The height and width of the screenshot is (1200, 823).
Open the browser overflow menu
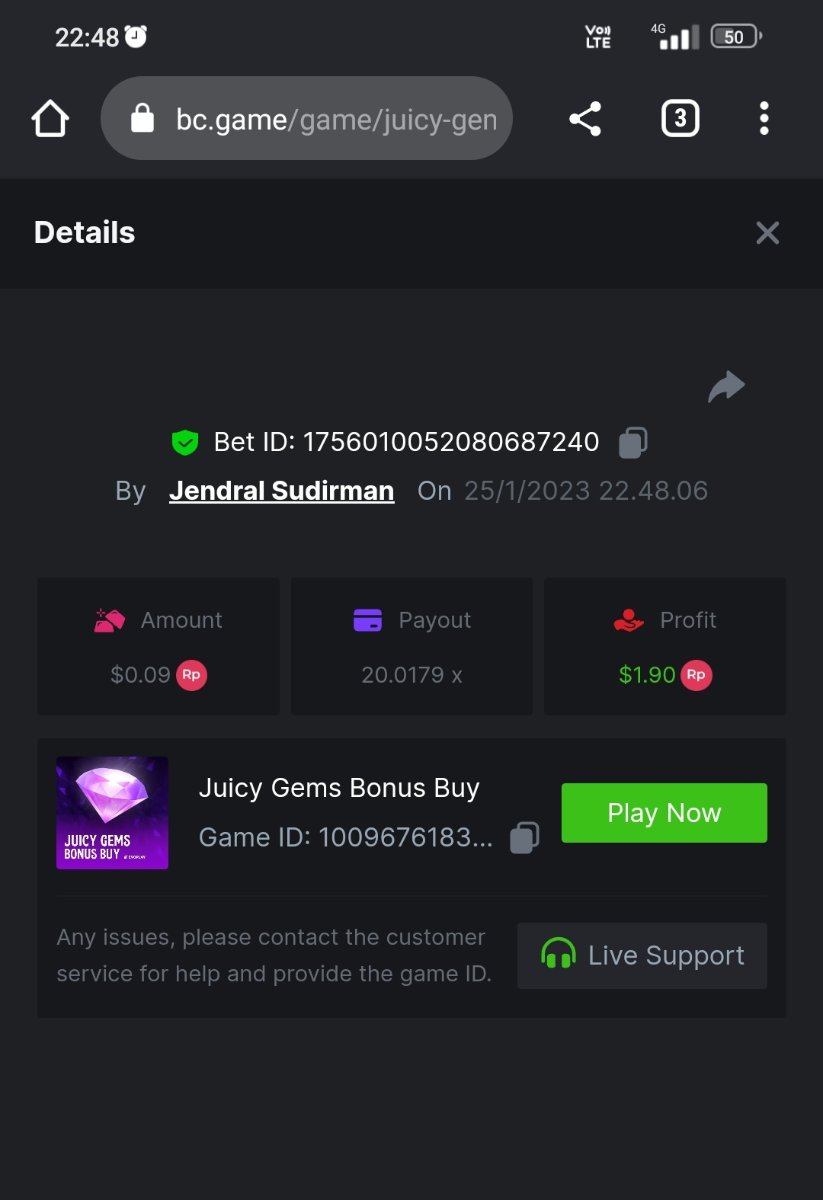764,119
